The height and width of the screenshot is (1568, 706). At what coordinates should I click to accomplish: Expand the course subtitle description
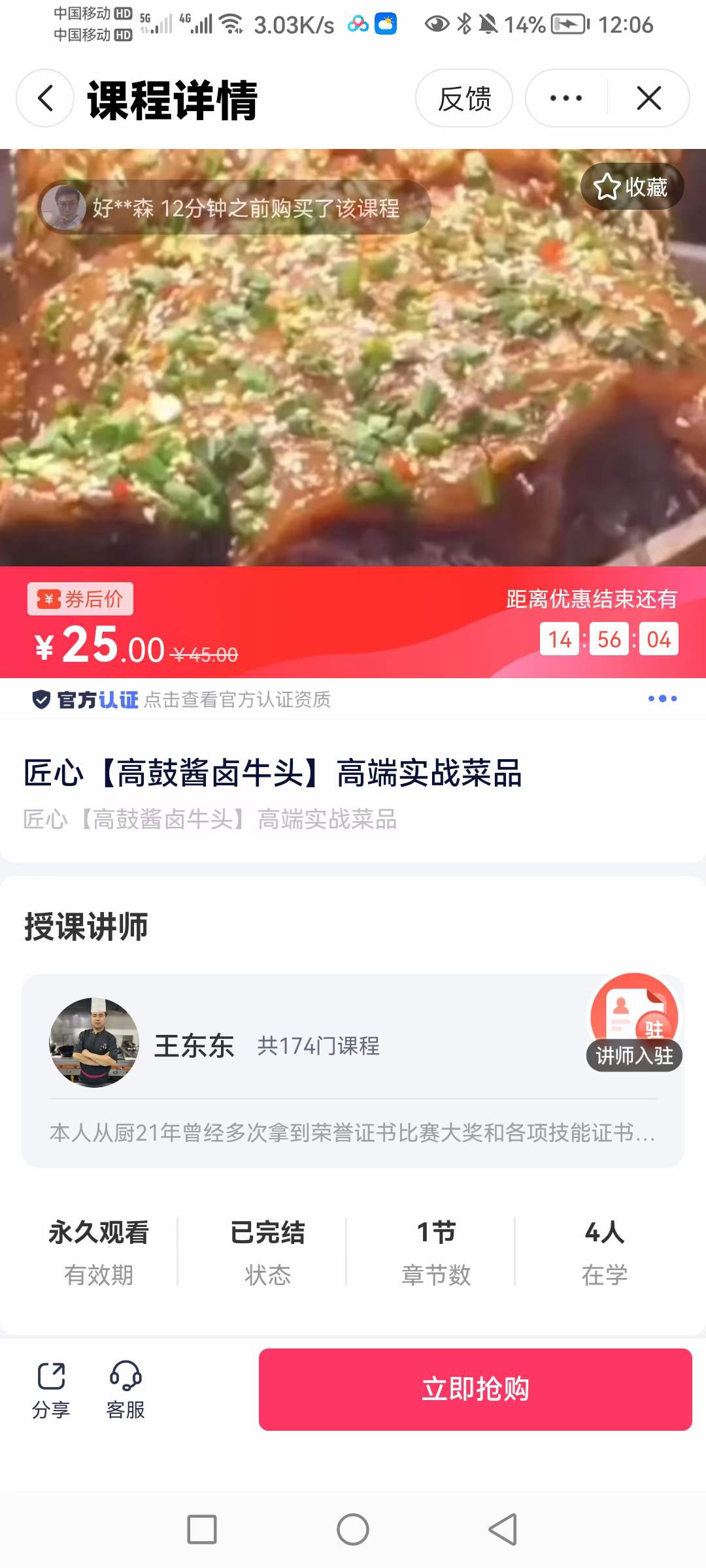click(210, 820)
